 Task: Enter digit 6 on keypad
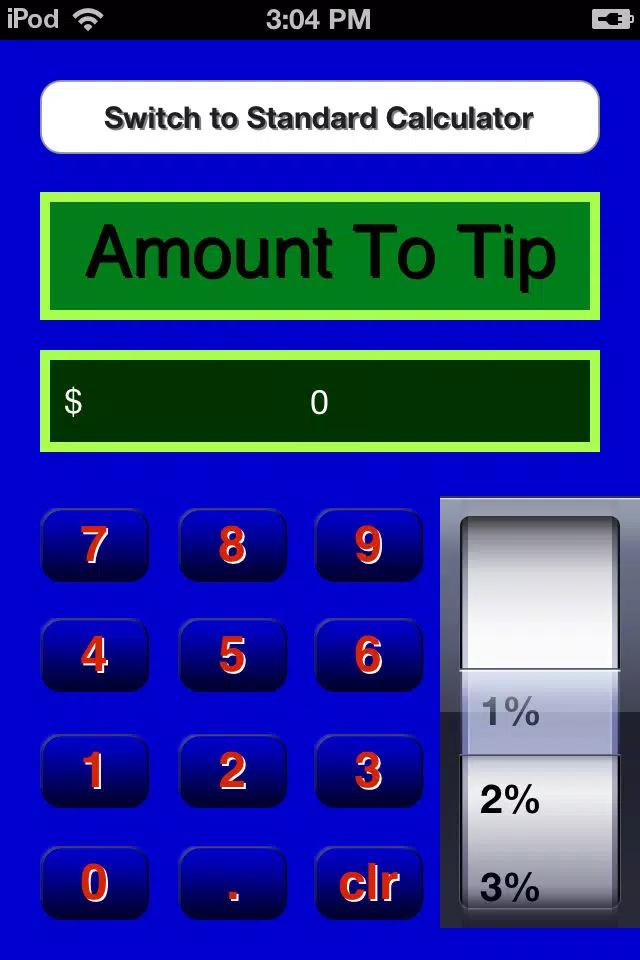click(x=369, y=655)
